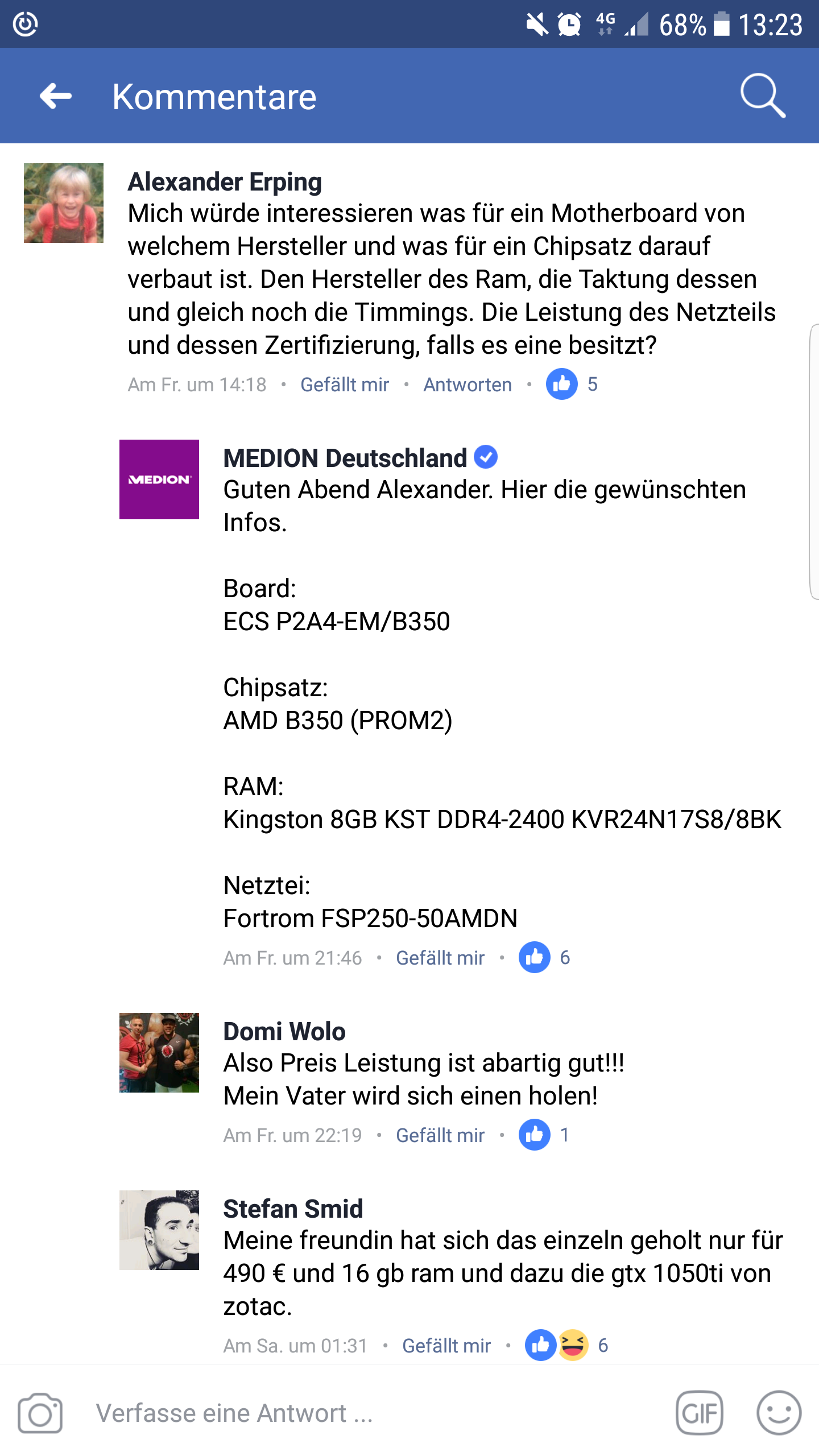View reactions on Stefan Smid's reply
This screenshot has height=1456, width=819.
[x=566, y=1346]
